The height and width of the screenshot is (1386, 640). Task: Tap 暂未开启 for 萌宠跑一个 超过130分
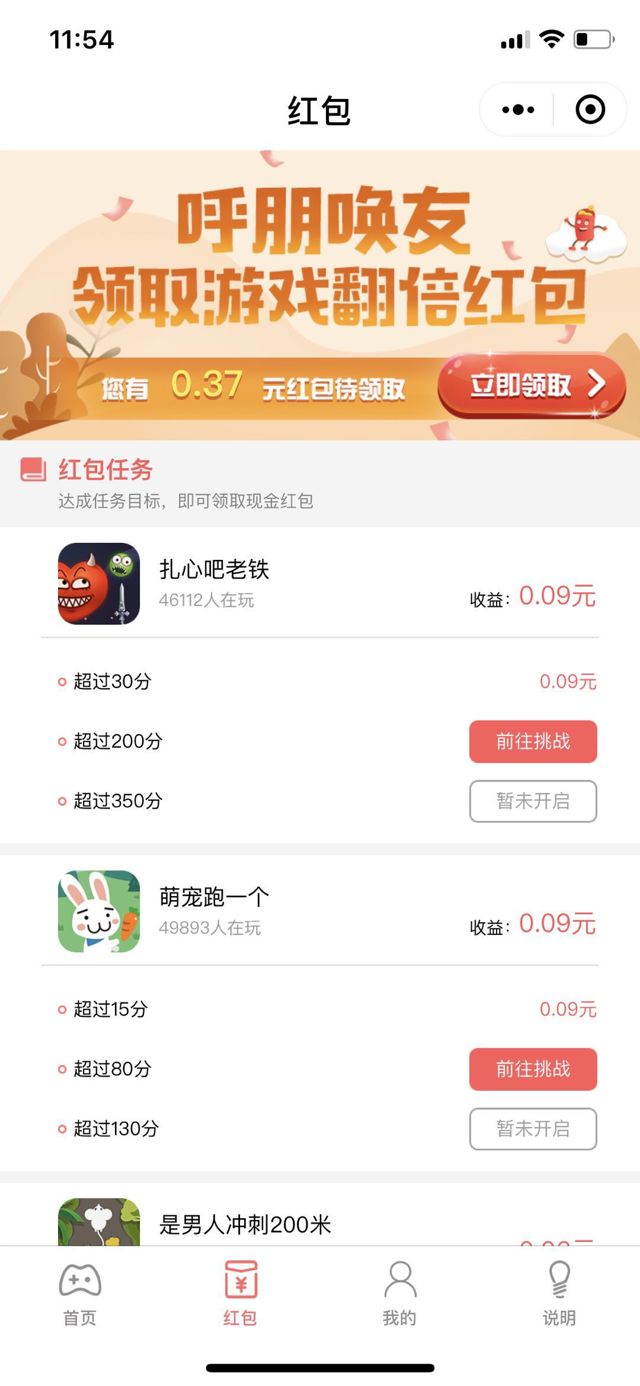tap(533, 1129)
